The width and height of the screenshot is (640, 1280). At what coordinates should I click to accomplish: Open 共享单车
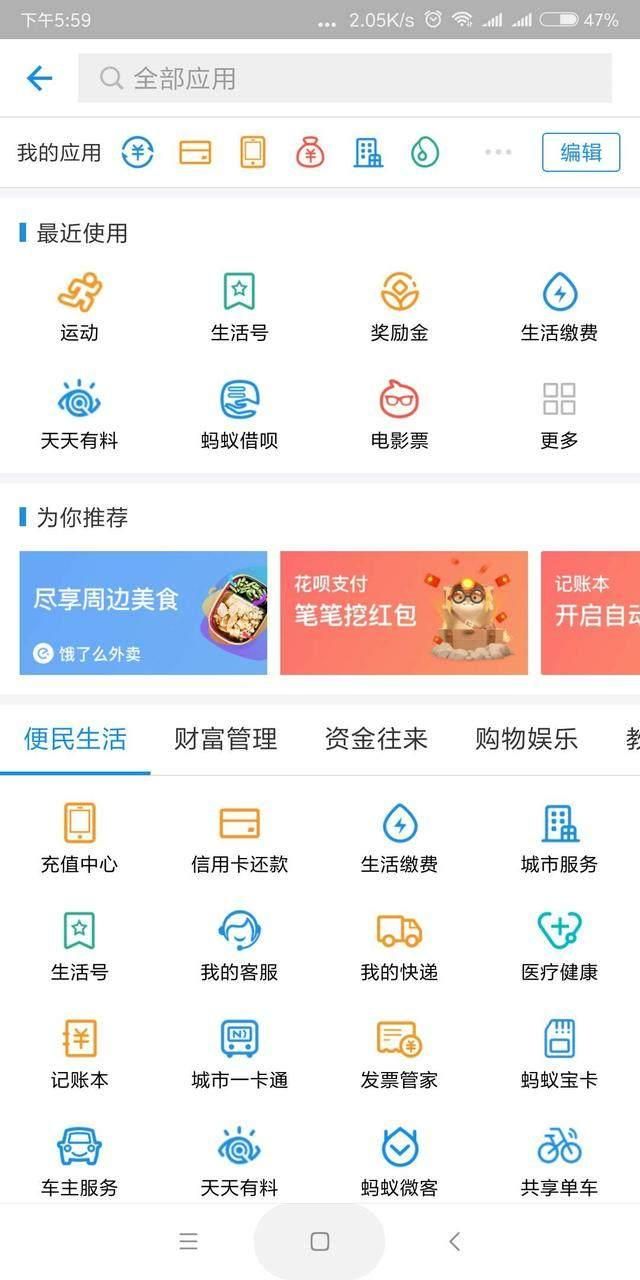coord(559,1162)
